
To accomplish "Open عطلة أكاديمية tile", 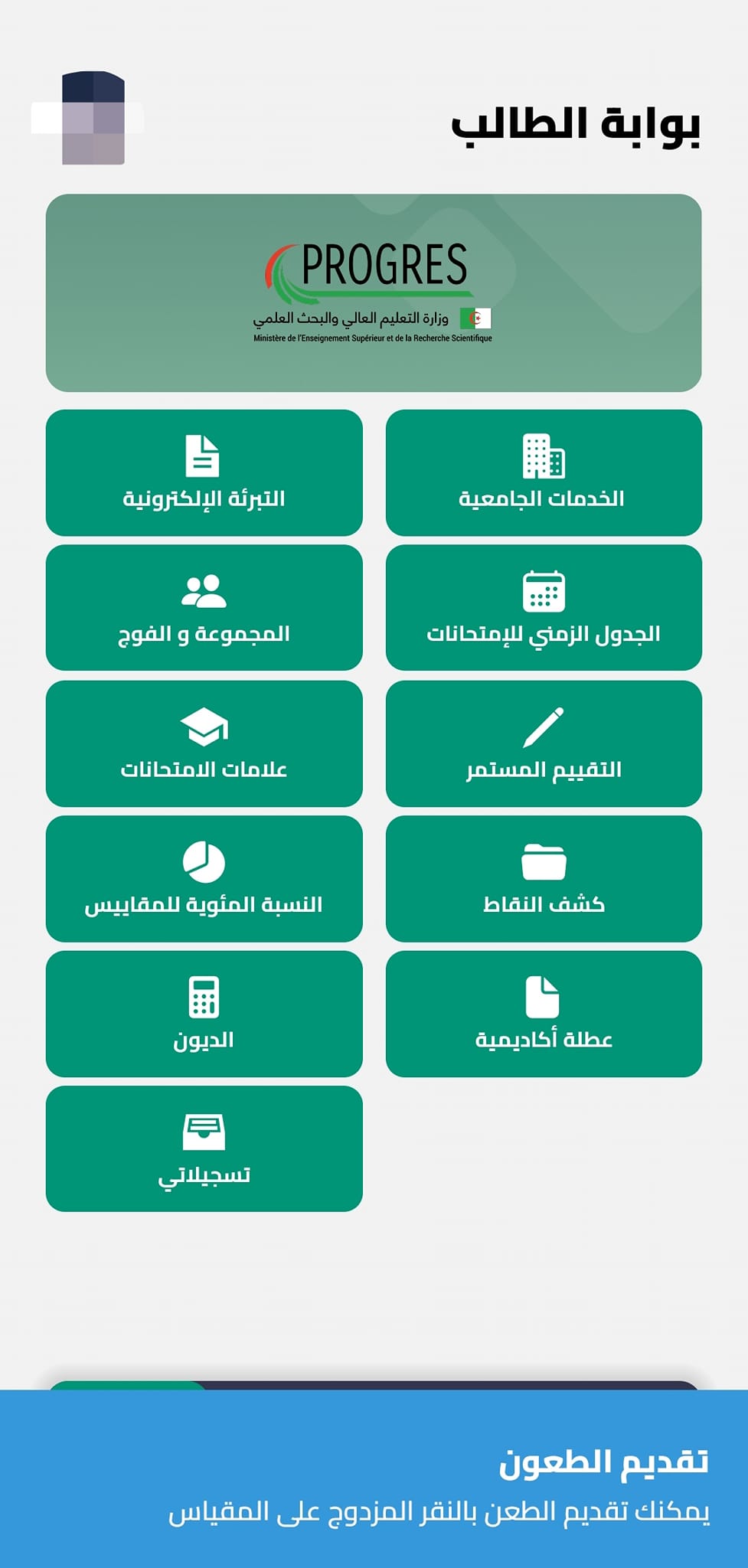I will coord(544,1014).
